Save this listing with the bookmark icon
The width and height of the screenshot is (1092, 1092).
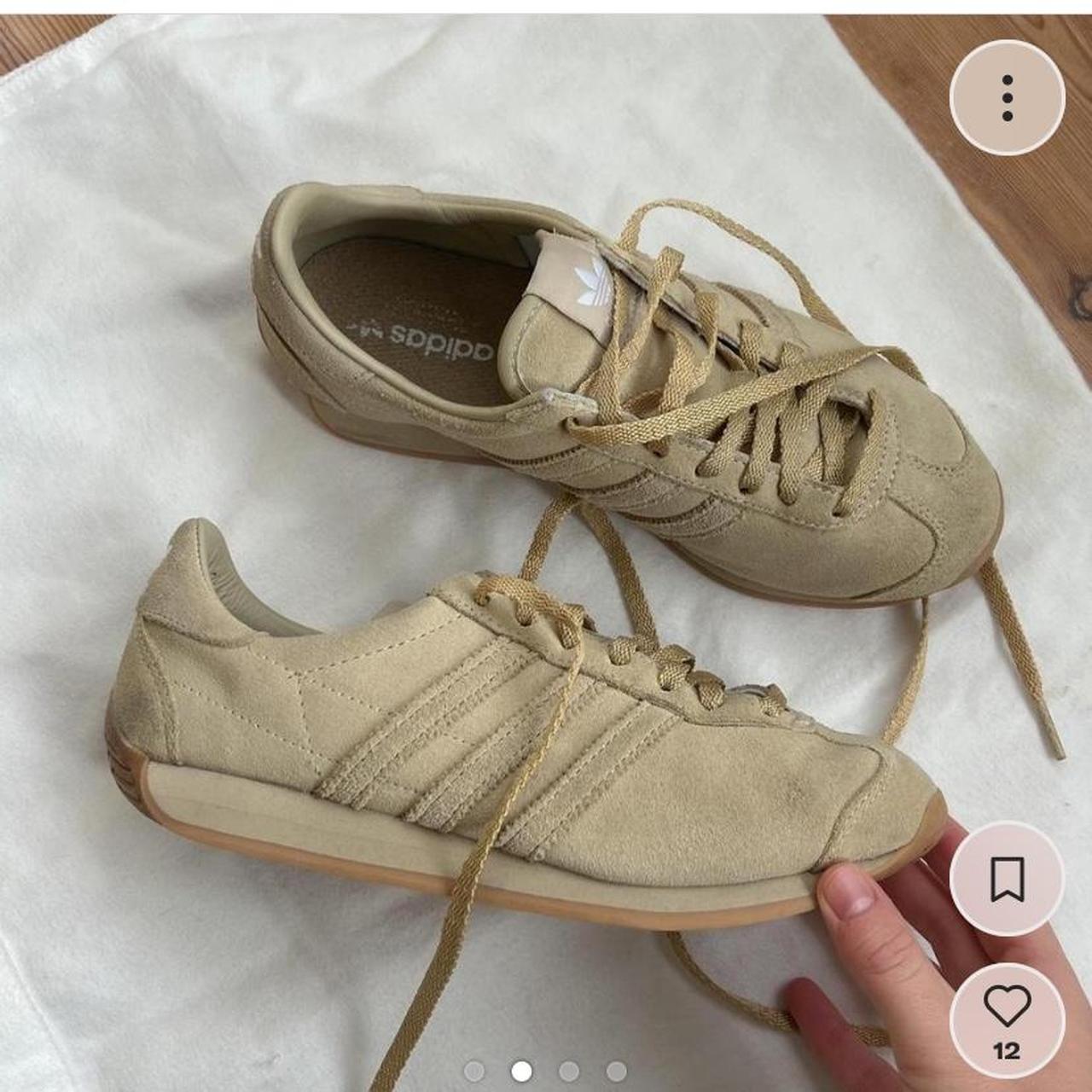(1008, 879)
